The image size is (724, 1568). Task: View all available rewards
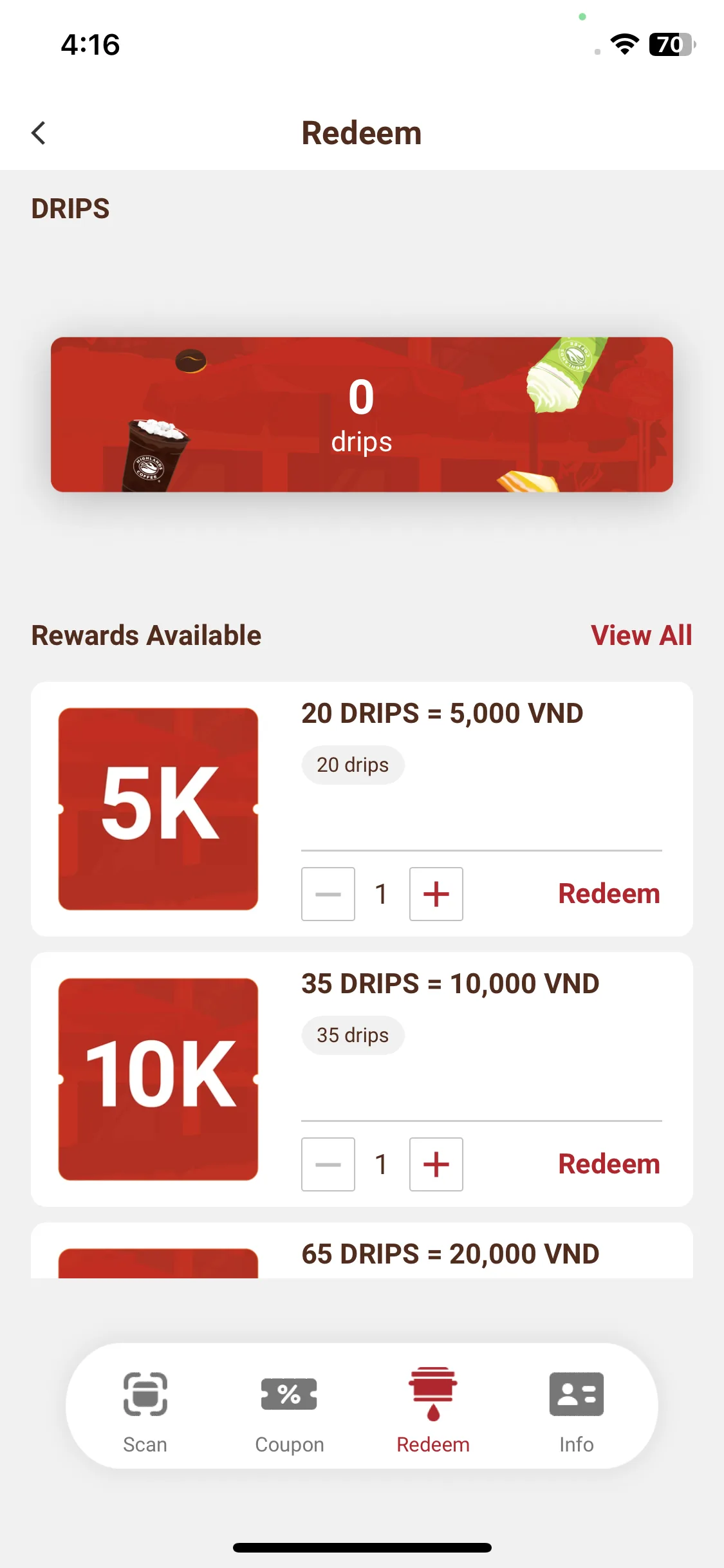point(641,635)
